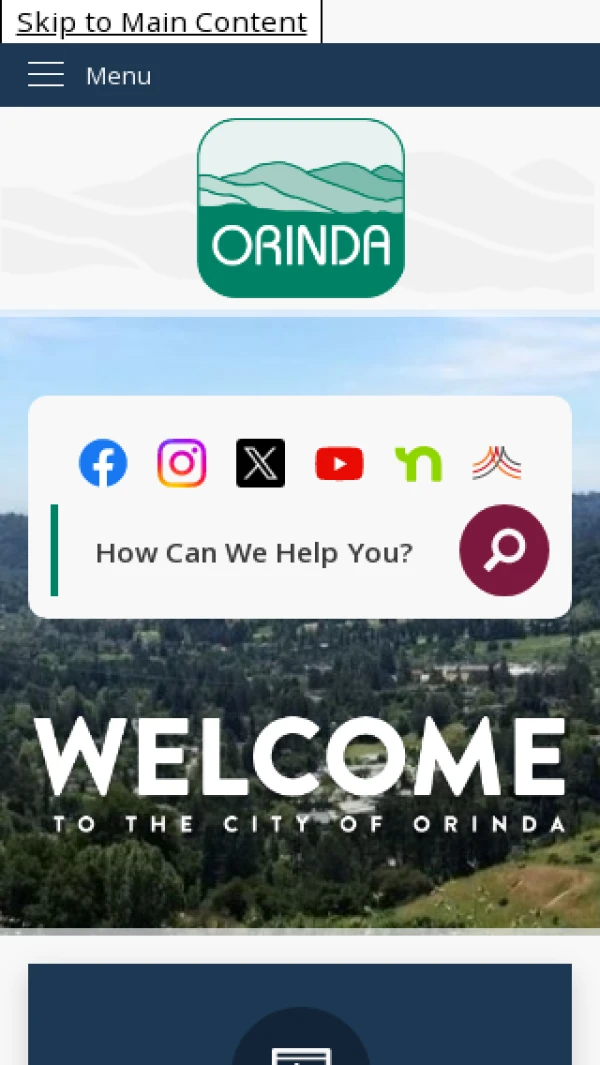This screenshot has height=1065, width=600.
Task: Open the city's YouTube channel
Action: (x=339, y=463)
